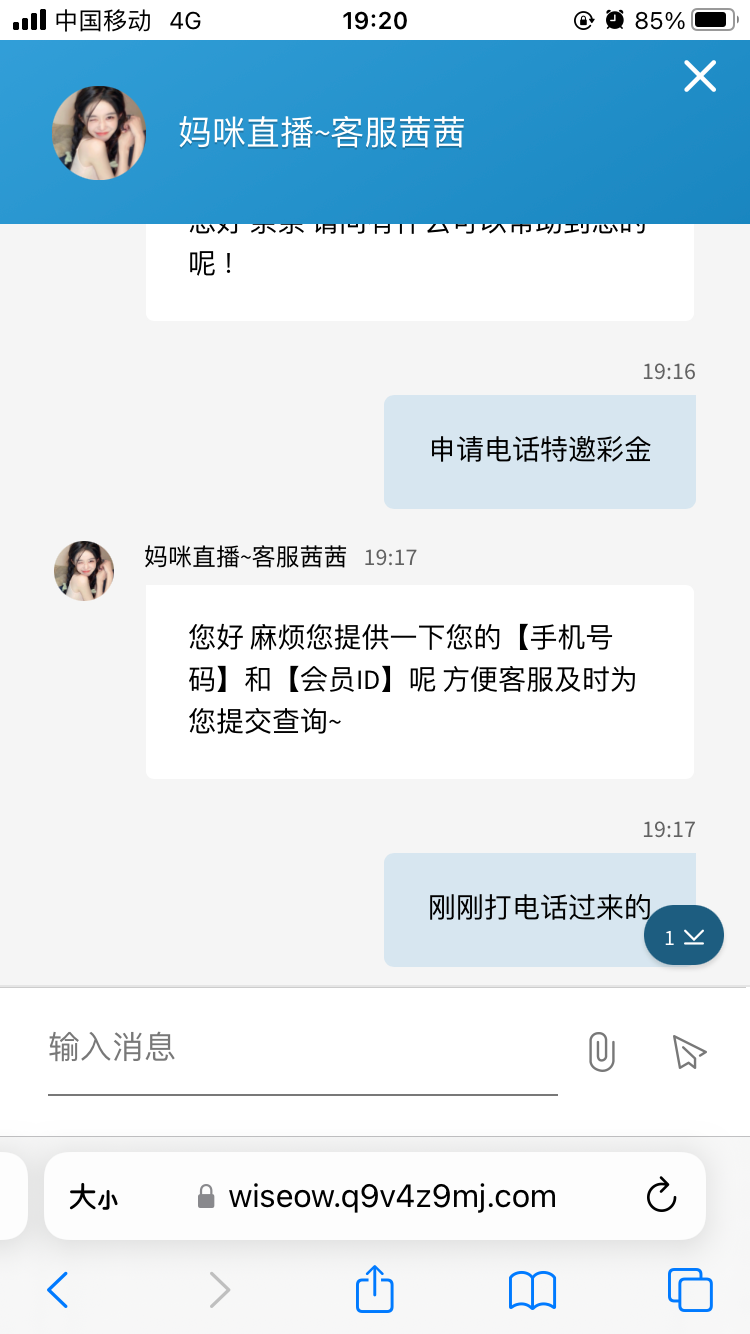Tap the 输入消息 message input field
This screenshot has width=750, height=1334.
click(x=302, y=1047)
